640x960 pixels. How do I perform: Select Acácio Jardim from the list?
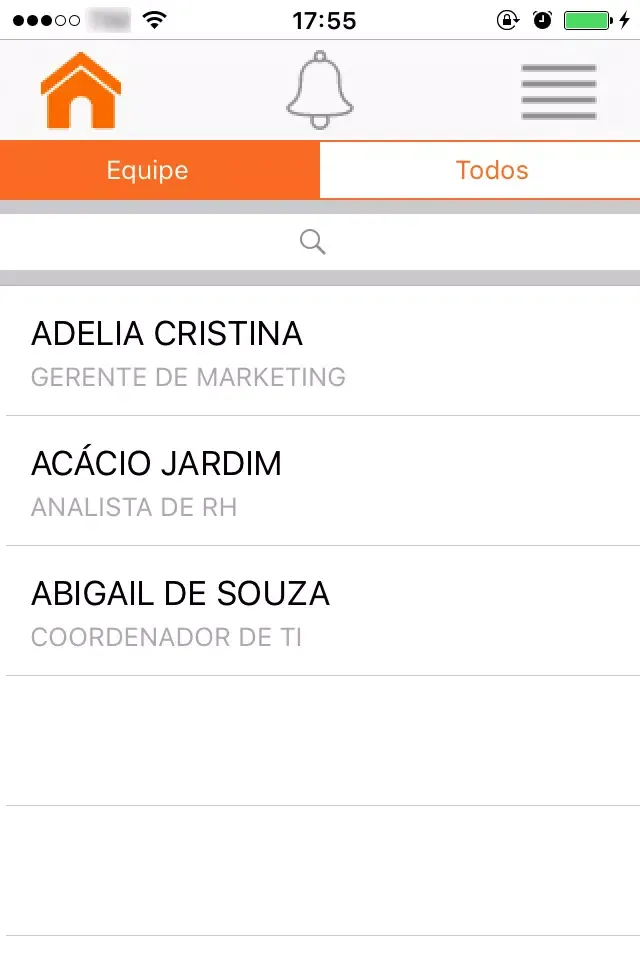tap(320, 481)
